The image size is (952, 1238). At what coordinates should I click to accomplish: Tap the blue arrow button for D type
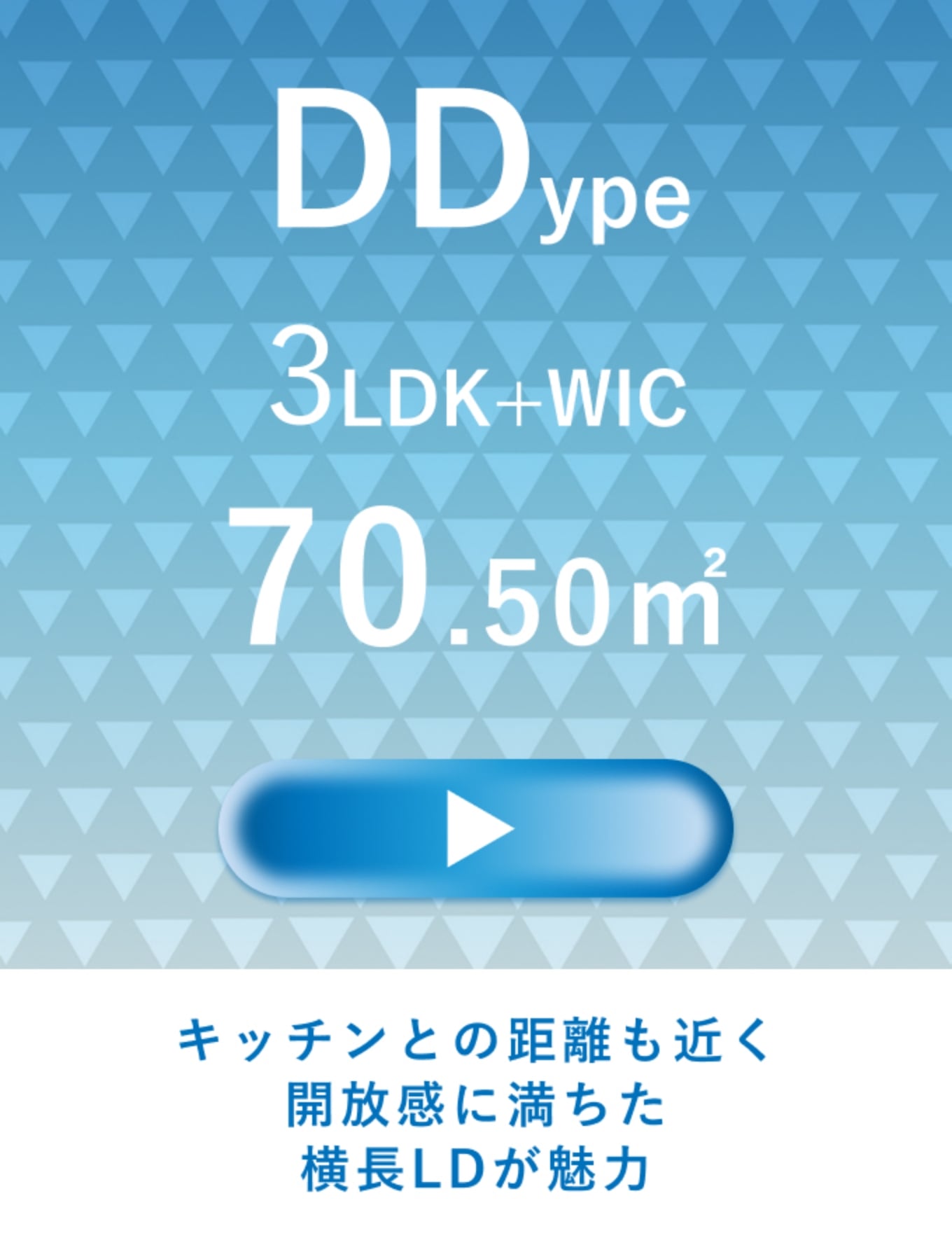476,828
